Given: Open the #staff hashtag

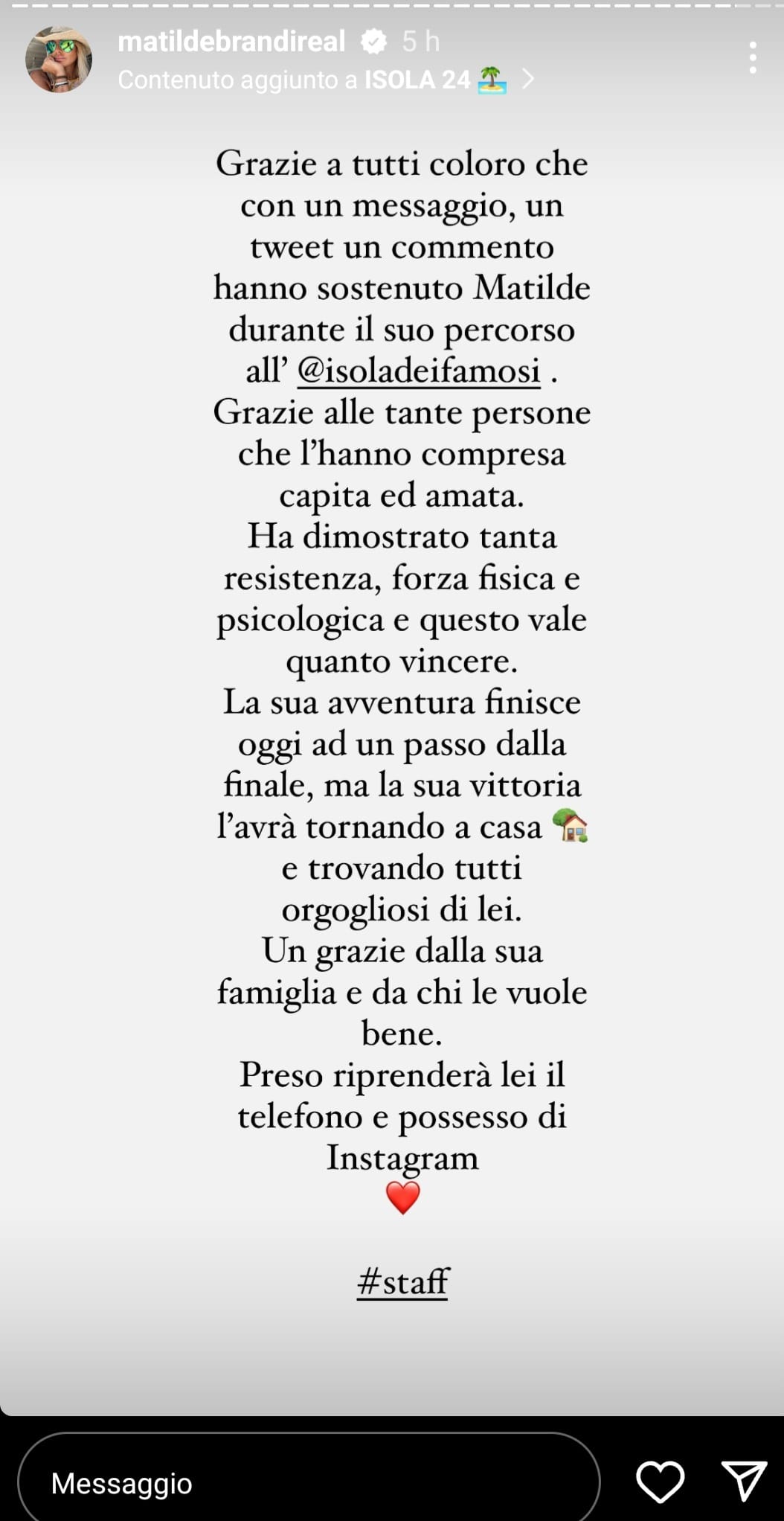Looking at the screenshot, I should (x=402, y=1281).
